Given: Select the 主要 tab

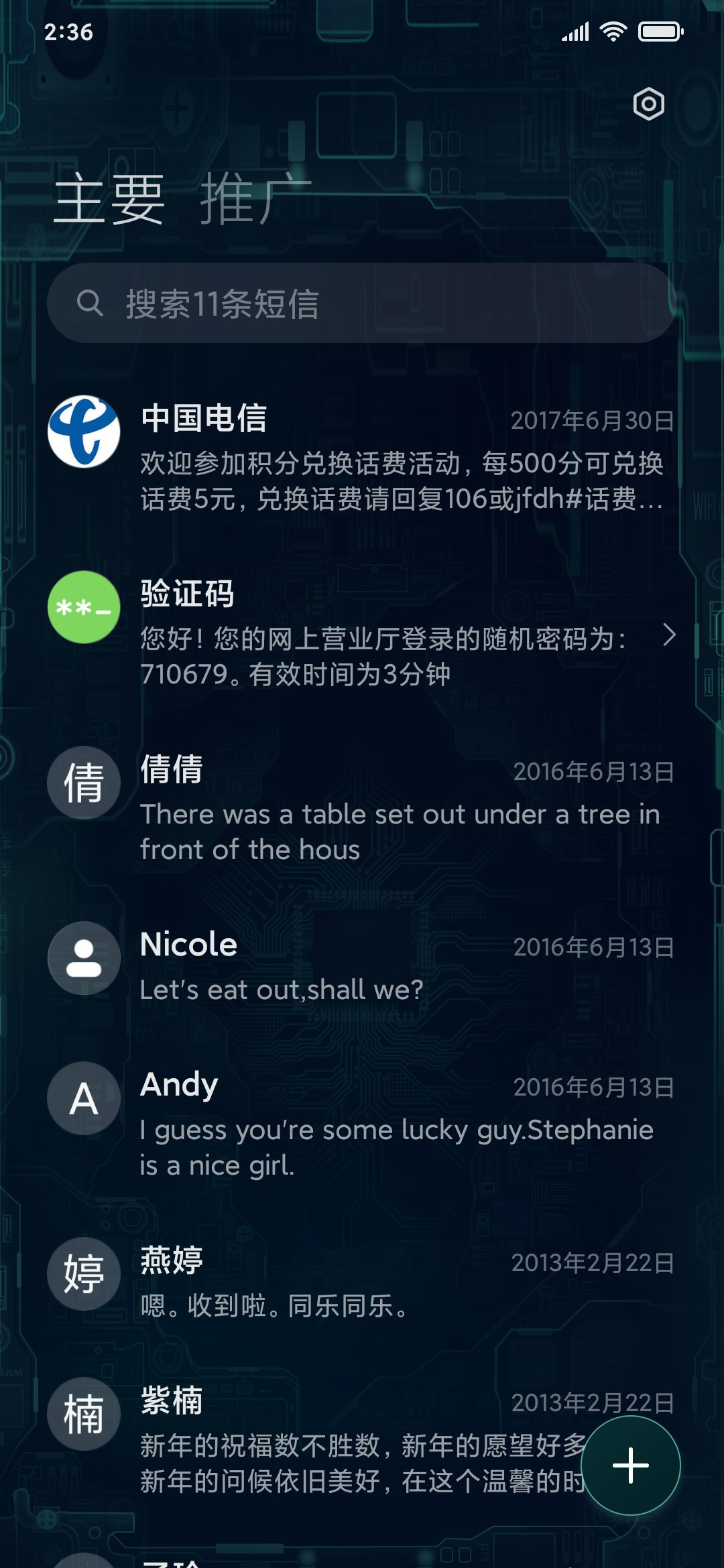Looking at the screenshot, I should [109, 199].
